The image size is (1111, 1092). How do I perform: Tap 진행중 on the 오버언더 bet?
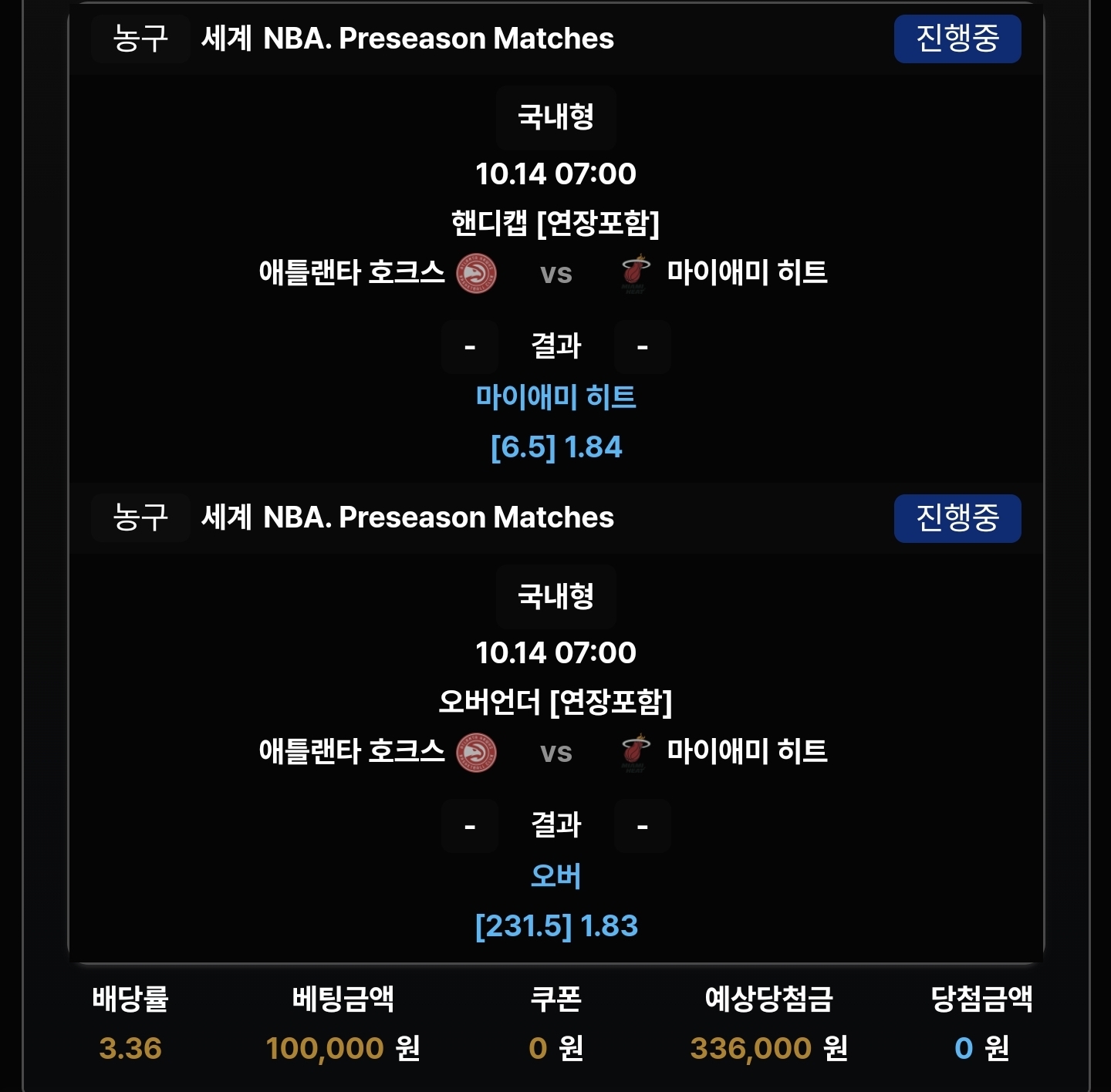coord(957,517)
